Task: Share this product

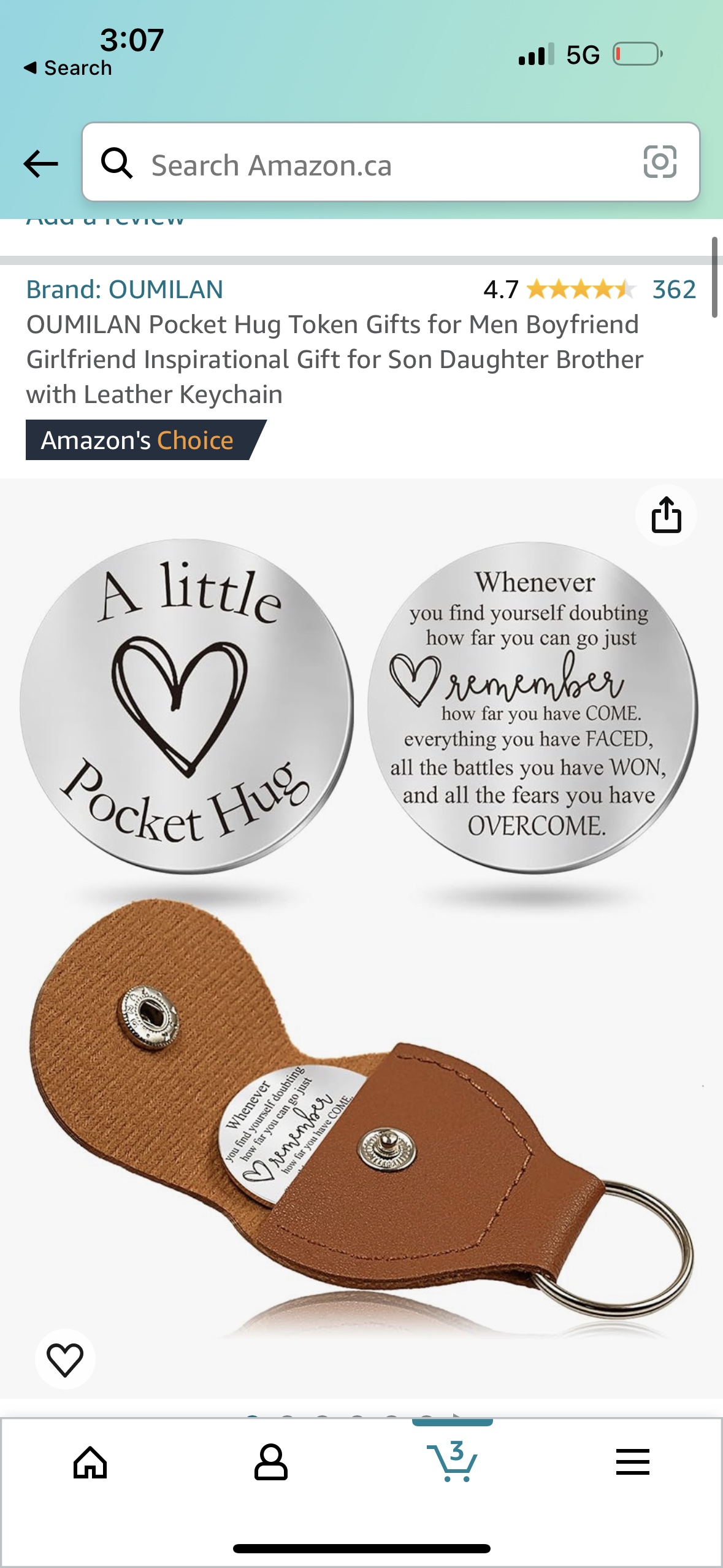Action: pos(666,515)
